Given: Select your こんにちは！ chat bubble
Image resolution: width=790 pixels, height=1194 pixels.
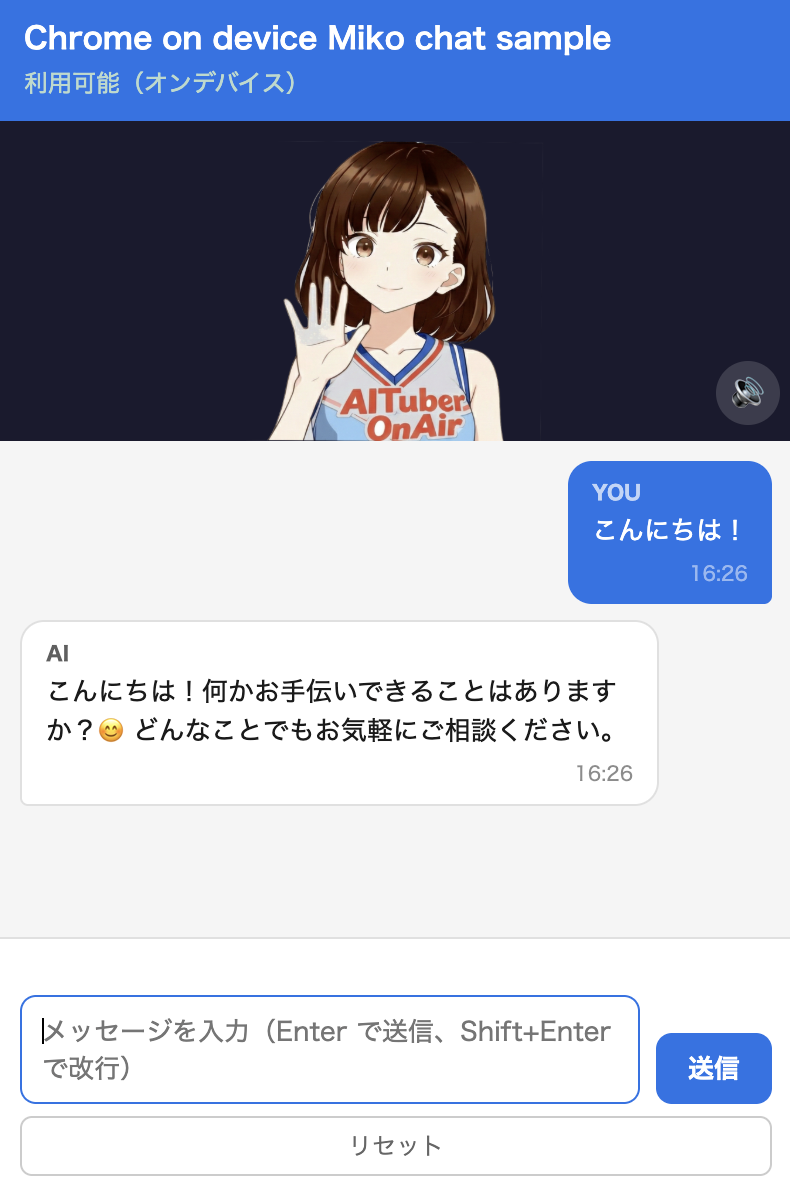Looking at the screenshot, I should 670,532.
